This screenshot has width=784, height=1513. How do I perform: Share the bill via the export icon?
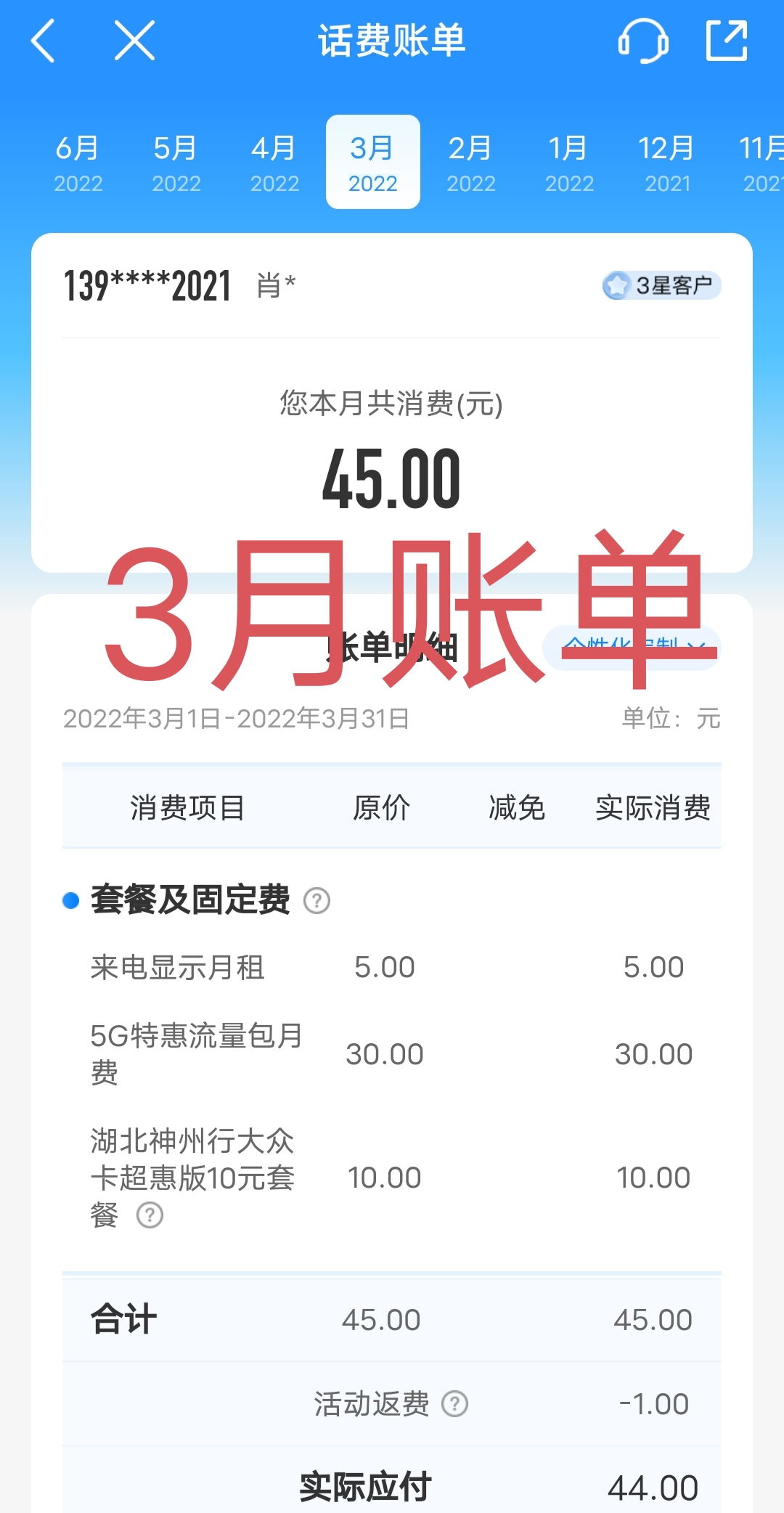point(727,41)
